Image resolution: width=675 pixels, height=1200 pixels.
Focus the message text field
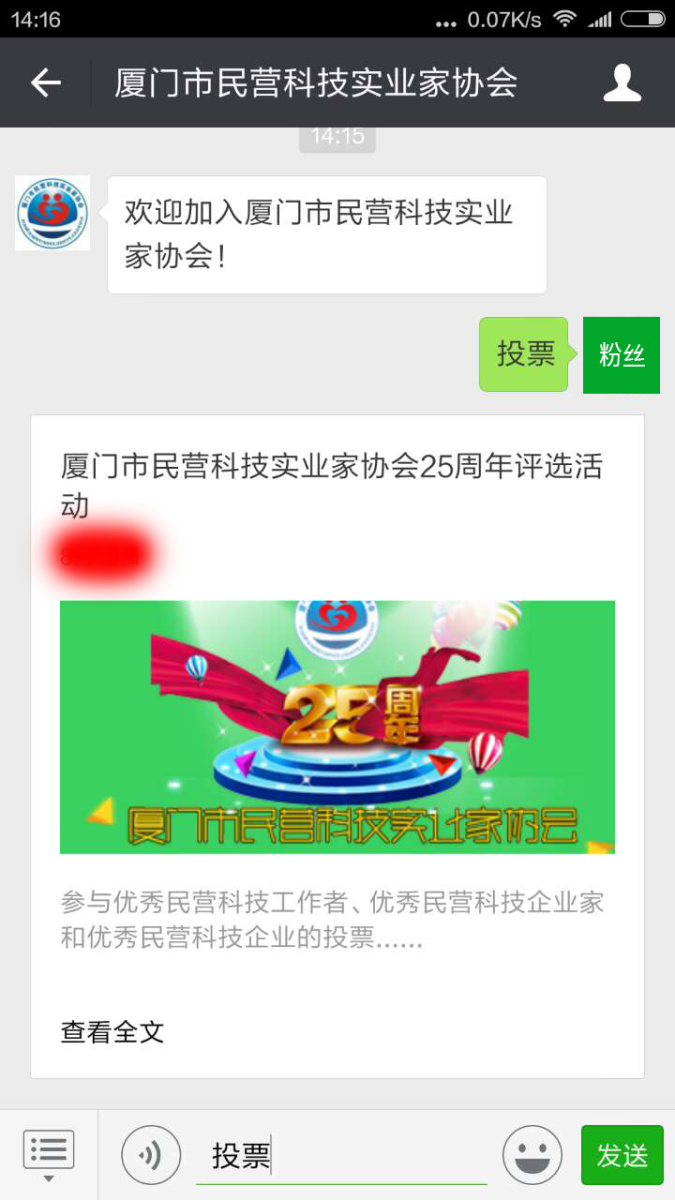pos(340,1156)
